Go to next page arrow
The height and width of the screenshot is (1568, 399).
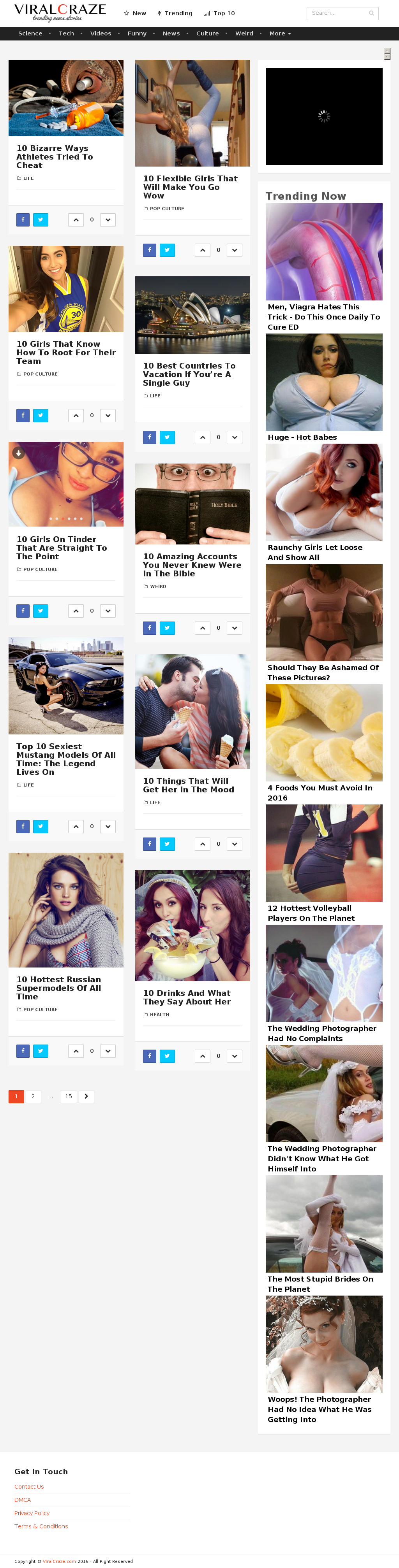pyautogui.click(x=87, y=1096)
